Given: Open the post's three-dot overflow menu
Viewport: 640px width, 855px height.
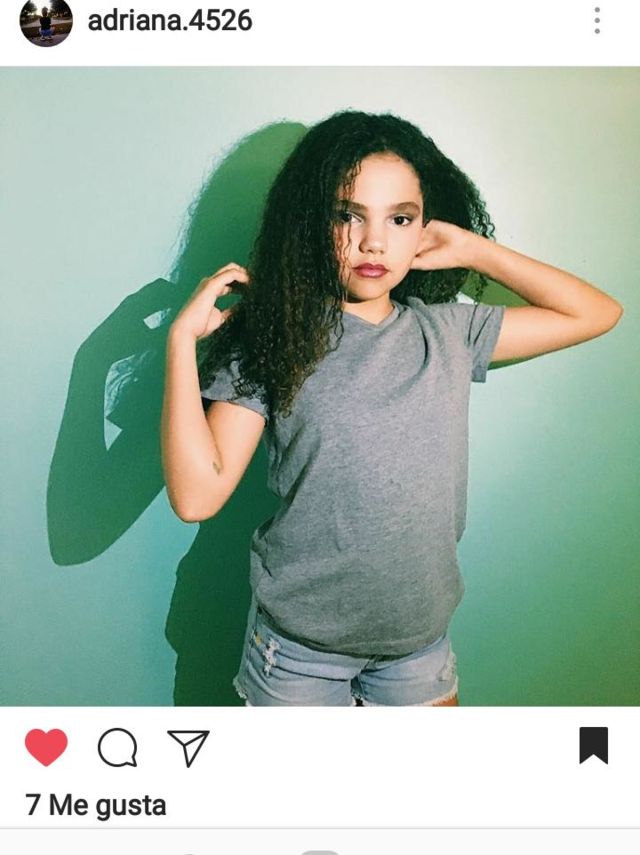Looking at the screenshot, I should [597, 21].
